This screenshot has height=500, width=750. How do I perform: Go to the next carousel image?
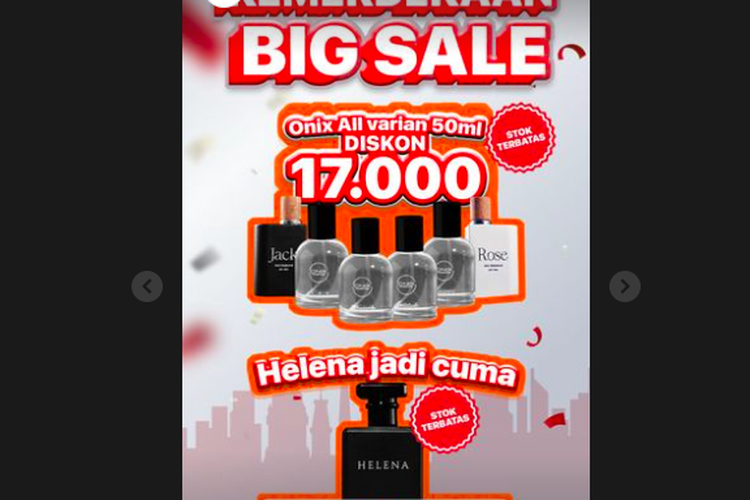click(625, 287)
